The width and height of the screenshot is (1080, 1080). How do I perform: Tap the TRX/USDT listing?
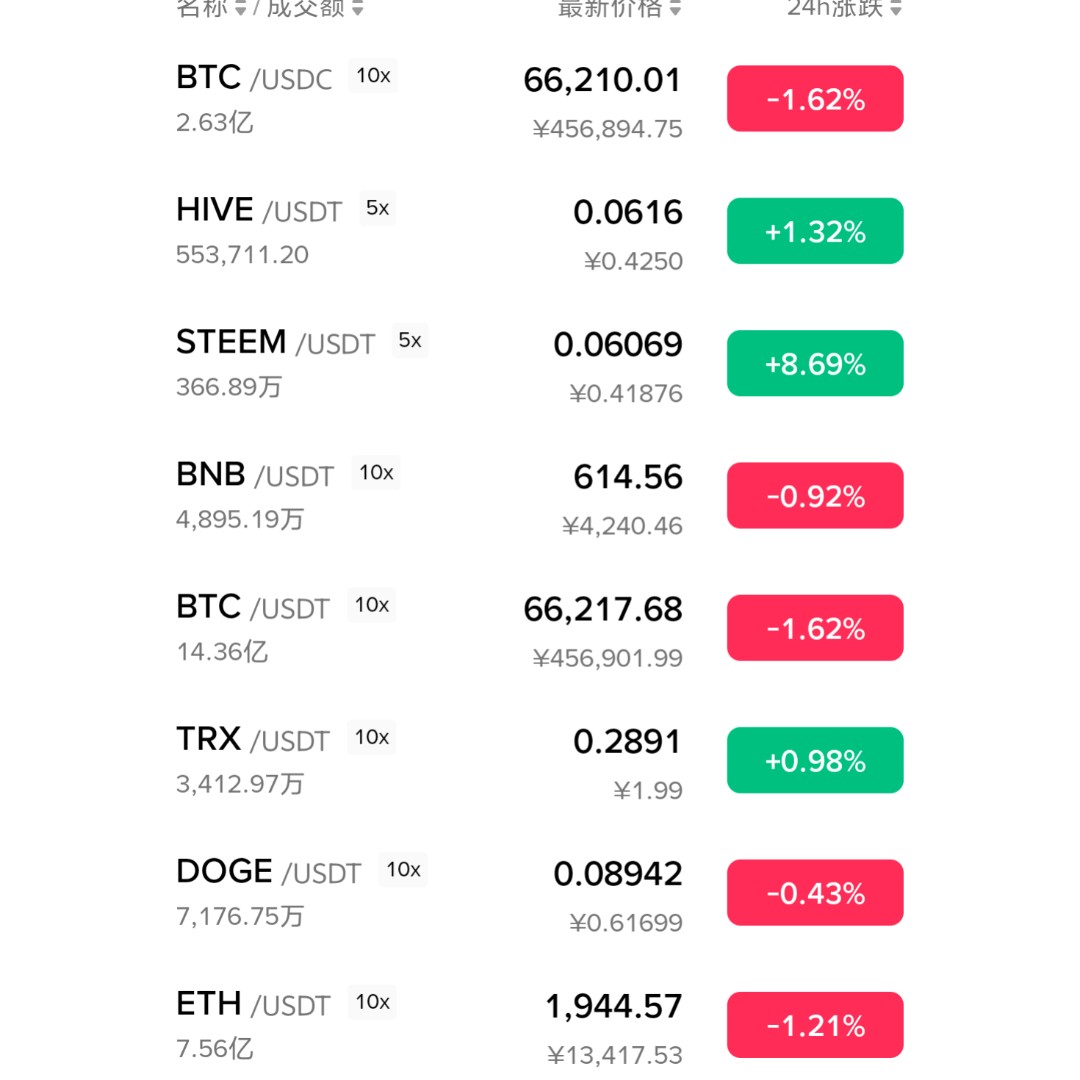click(x=252, y=740)
